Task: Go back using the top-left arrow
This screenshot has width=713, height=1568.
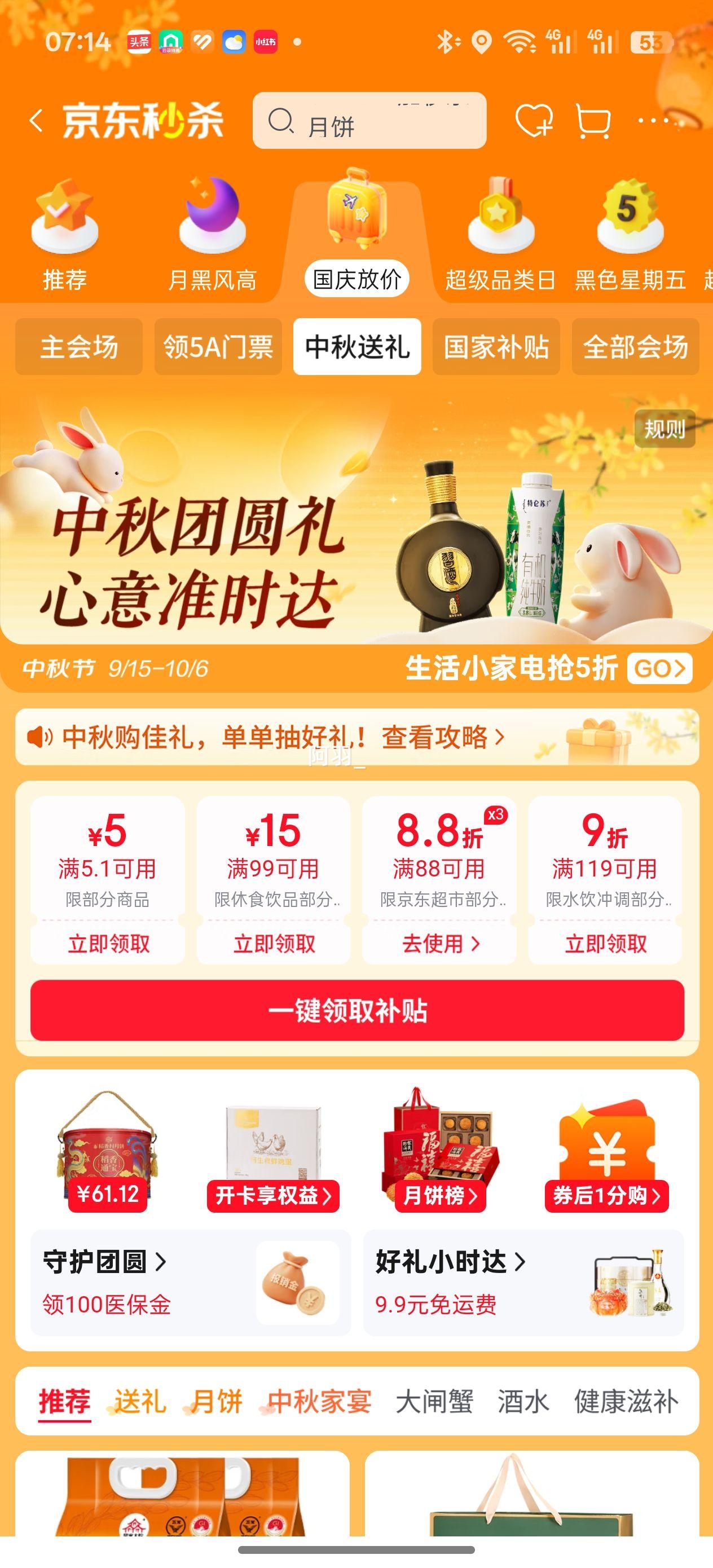Action: (x=36, y=121)
